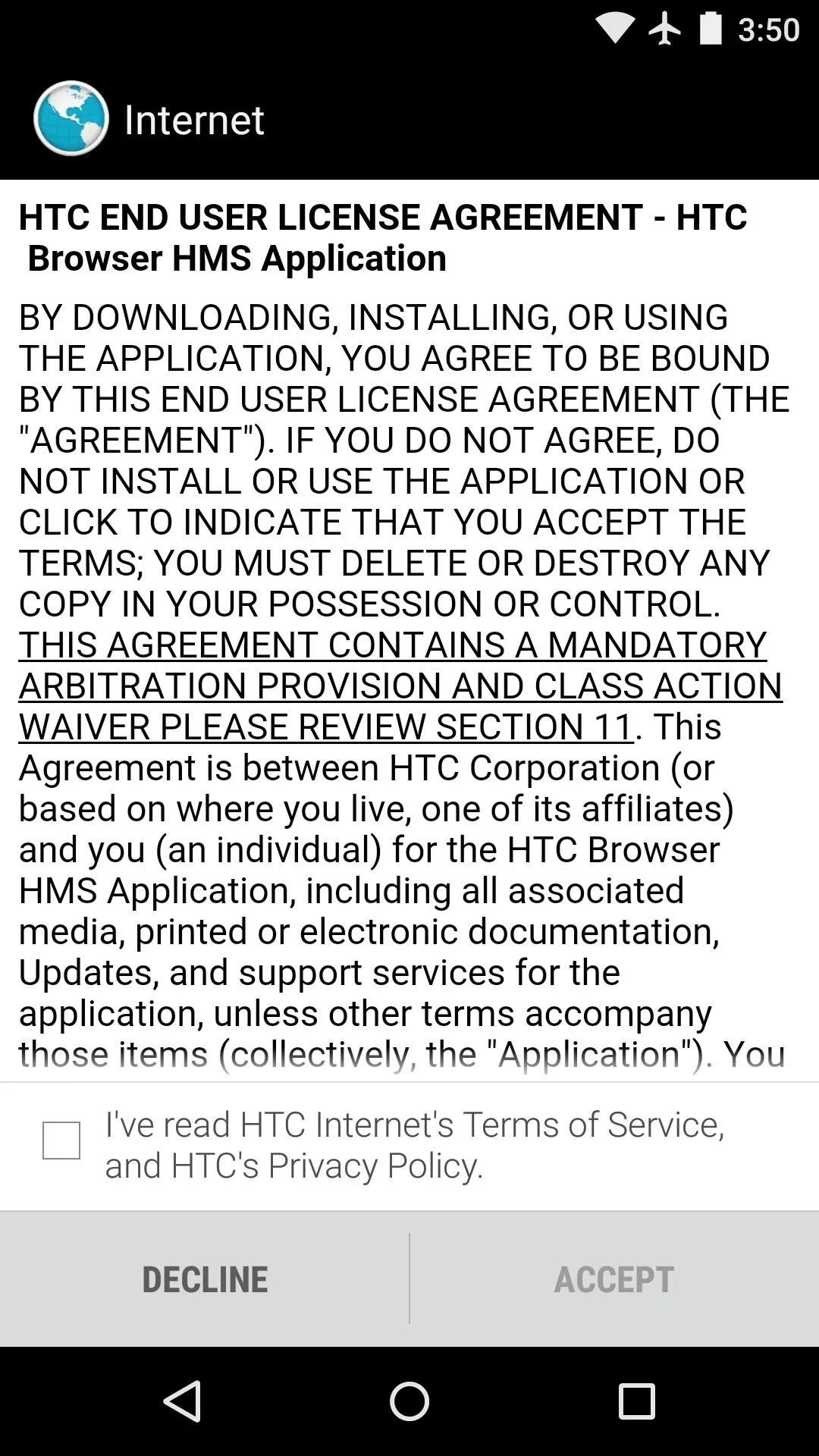
Task: Go back using the navigation bar
Action: click(182, 1401)
